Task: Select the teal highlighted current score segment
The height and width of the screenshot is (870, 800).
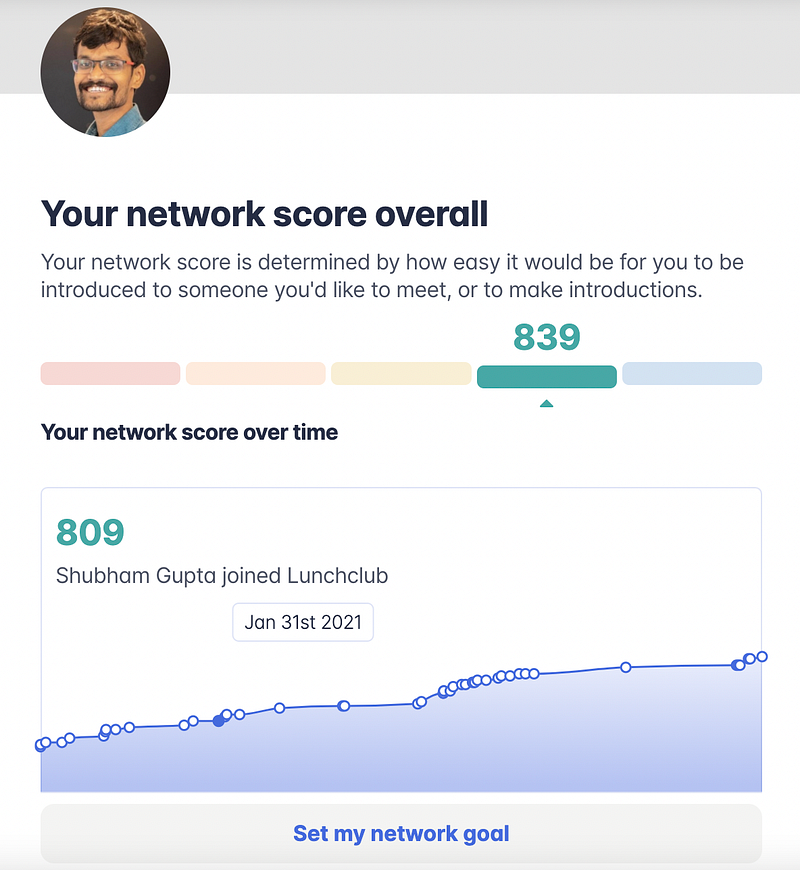Action: click(x=547, y=376)
